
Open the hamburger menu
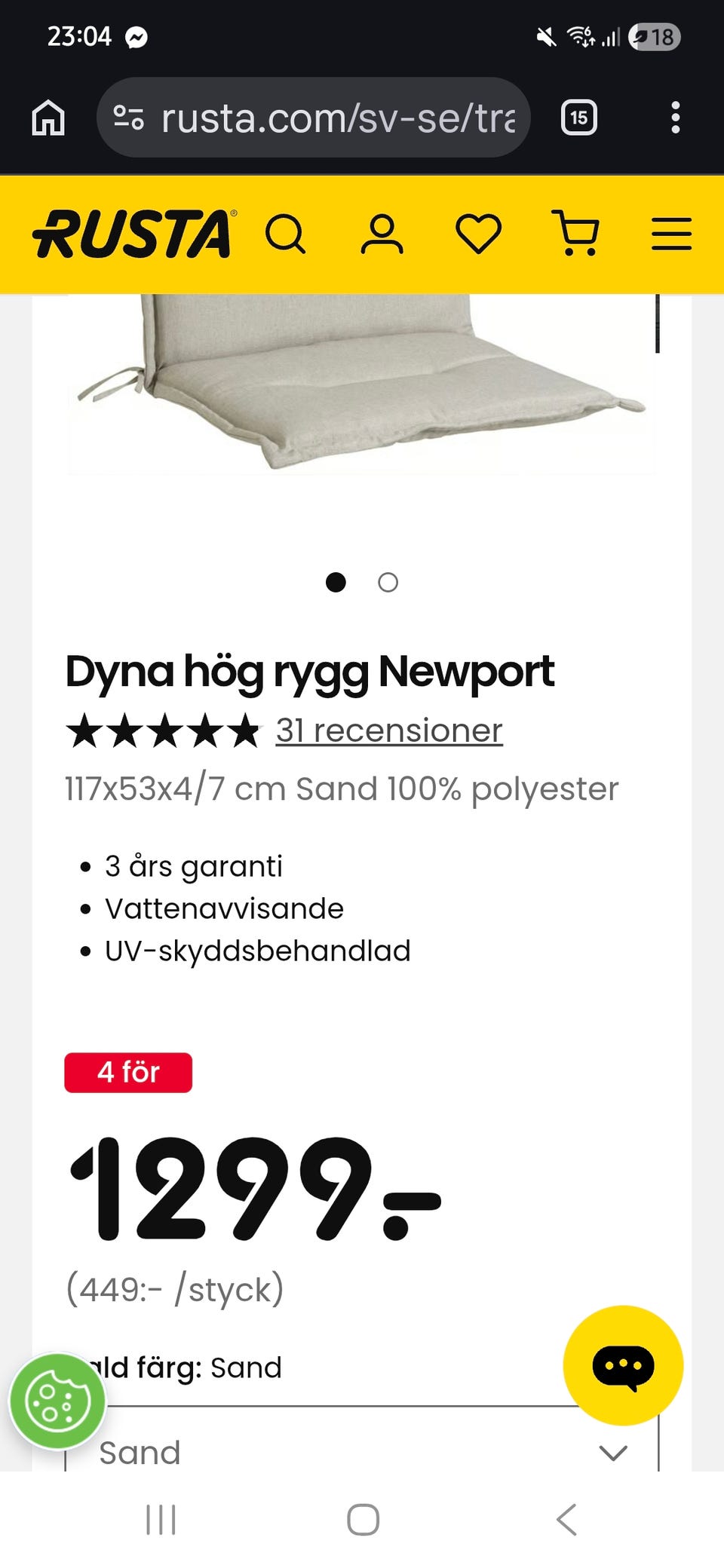(671, 234)
